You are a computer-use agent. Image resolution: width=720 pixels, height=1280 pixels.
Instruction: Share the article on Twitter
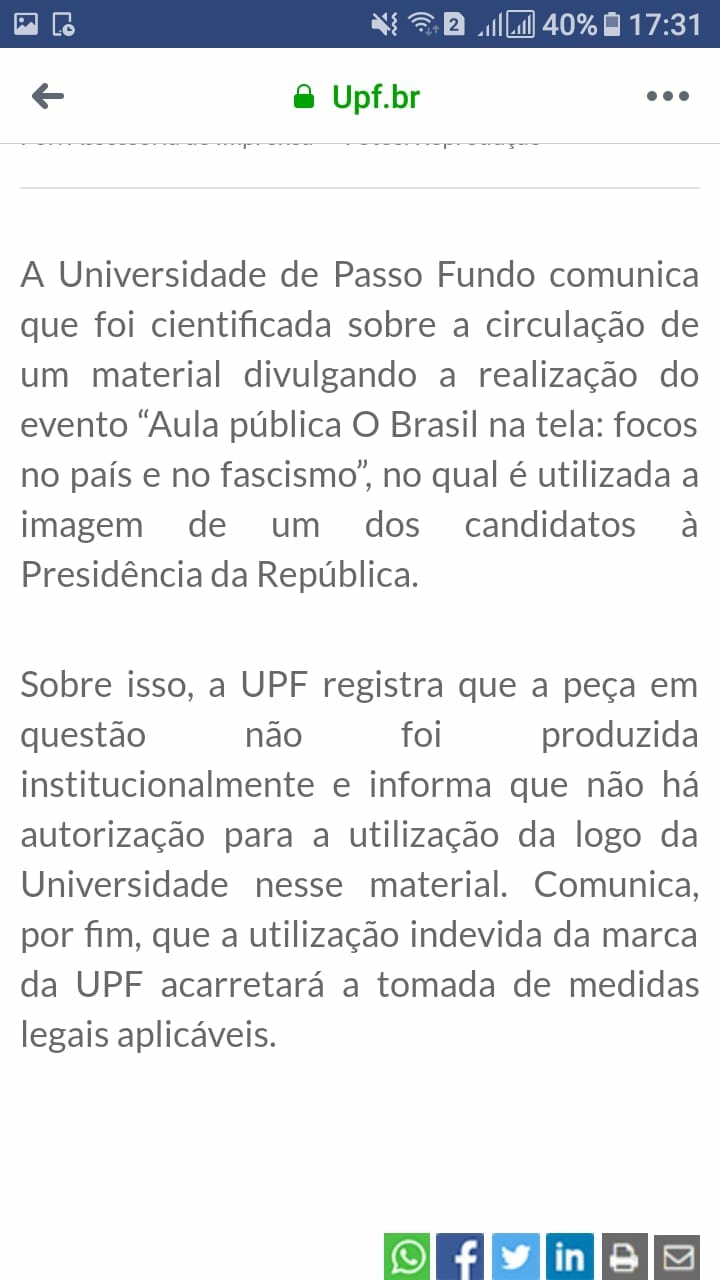tap(515, 1256)
